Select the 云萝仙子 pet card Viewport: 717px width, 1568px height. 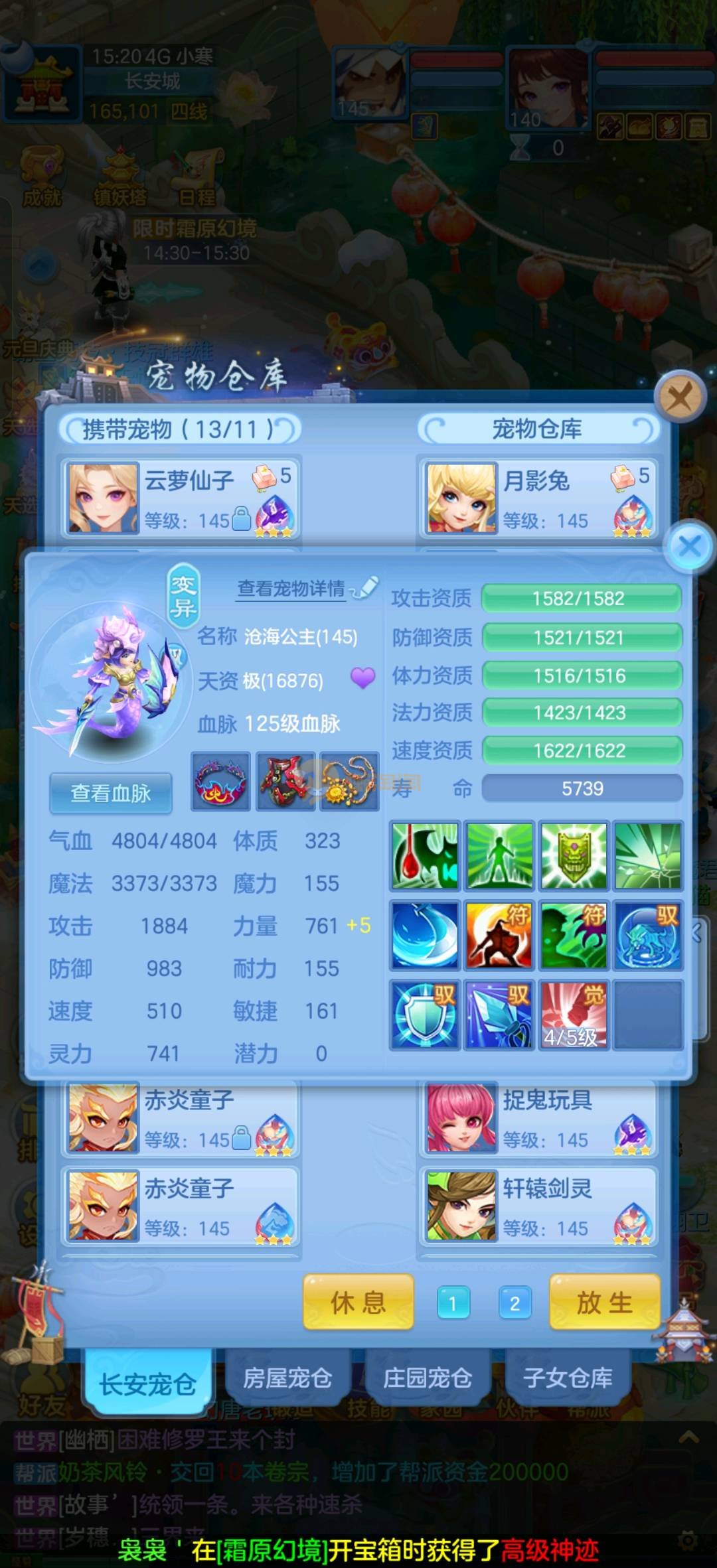point(181,498)
